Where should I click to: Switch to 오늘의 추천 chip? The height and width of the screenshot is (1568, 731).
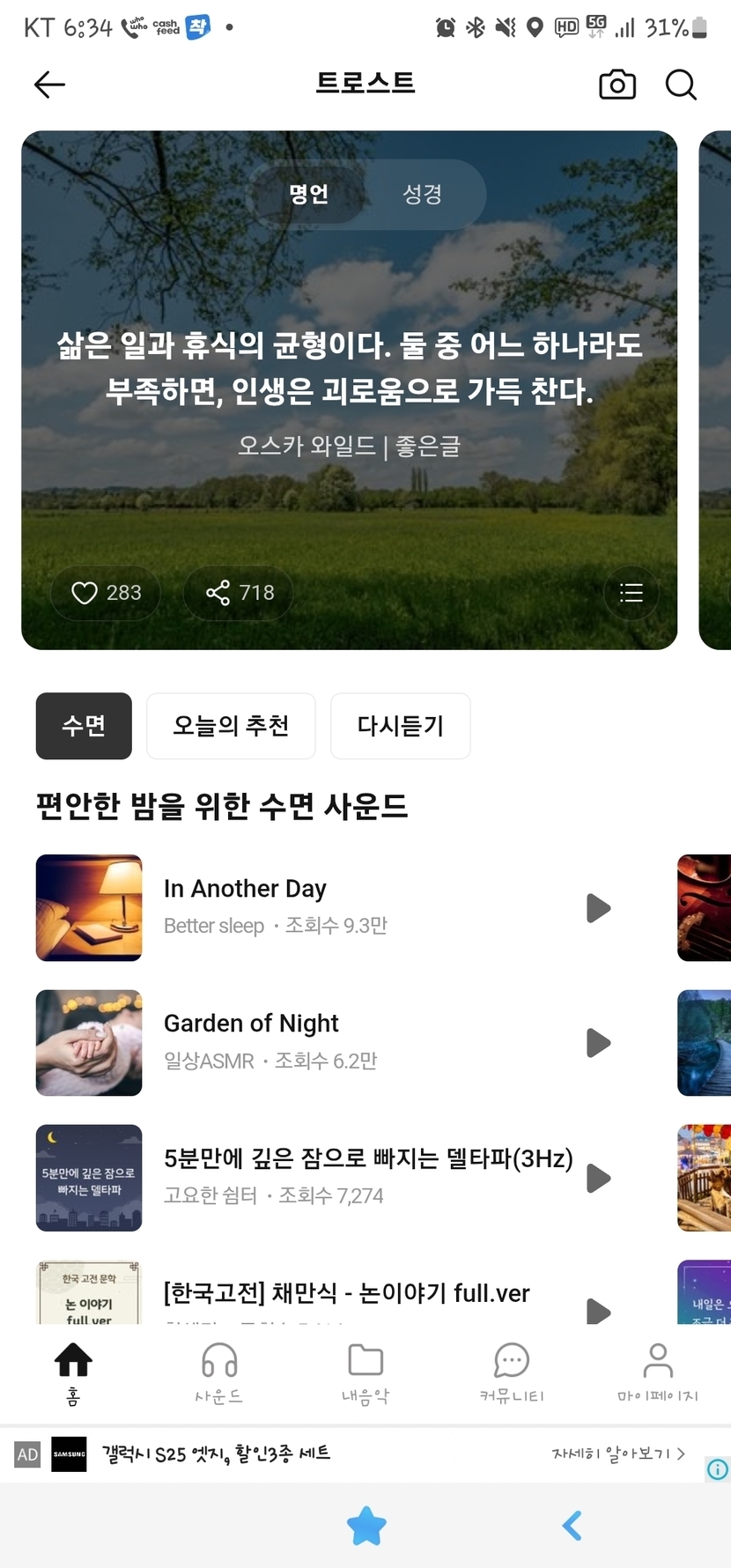coord(231,726)
